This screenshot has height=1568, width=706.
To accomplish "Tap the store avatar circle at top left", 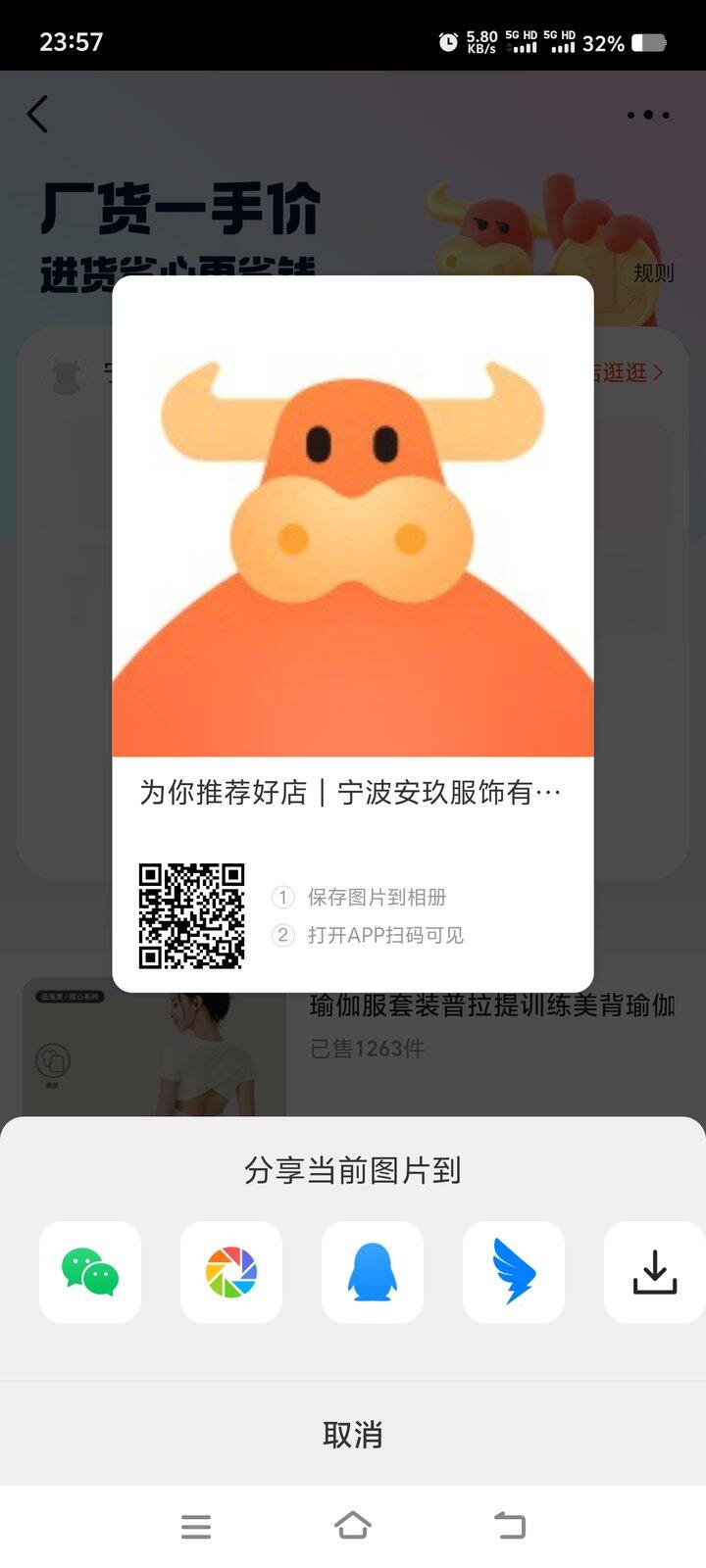I will pos(69,373).
